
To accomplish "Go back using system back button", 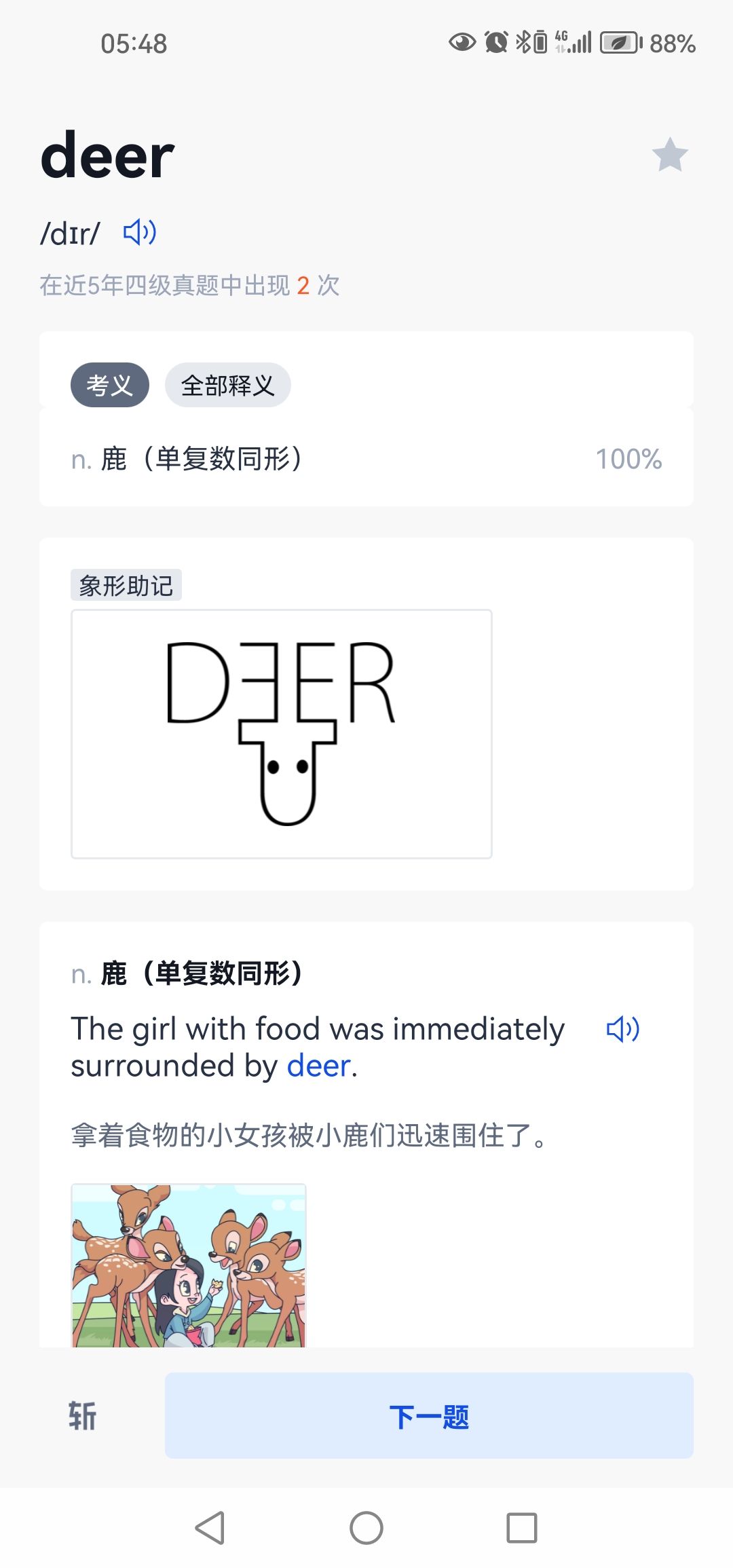I will point(210,1528).
